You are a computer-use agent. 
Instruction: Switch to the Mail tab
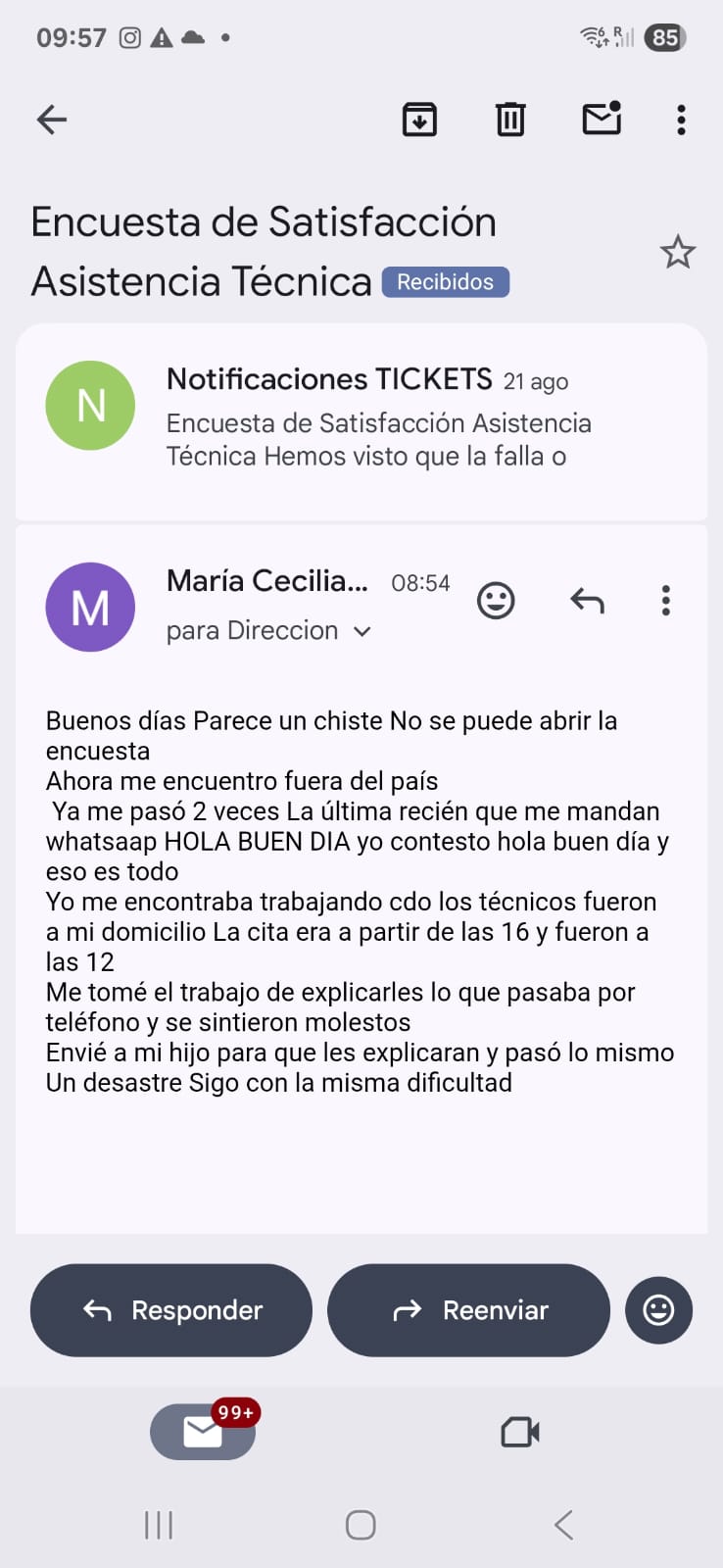(203, 1432)
